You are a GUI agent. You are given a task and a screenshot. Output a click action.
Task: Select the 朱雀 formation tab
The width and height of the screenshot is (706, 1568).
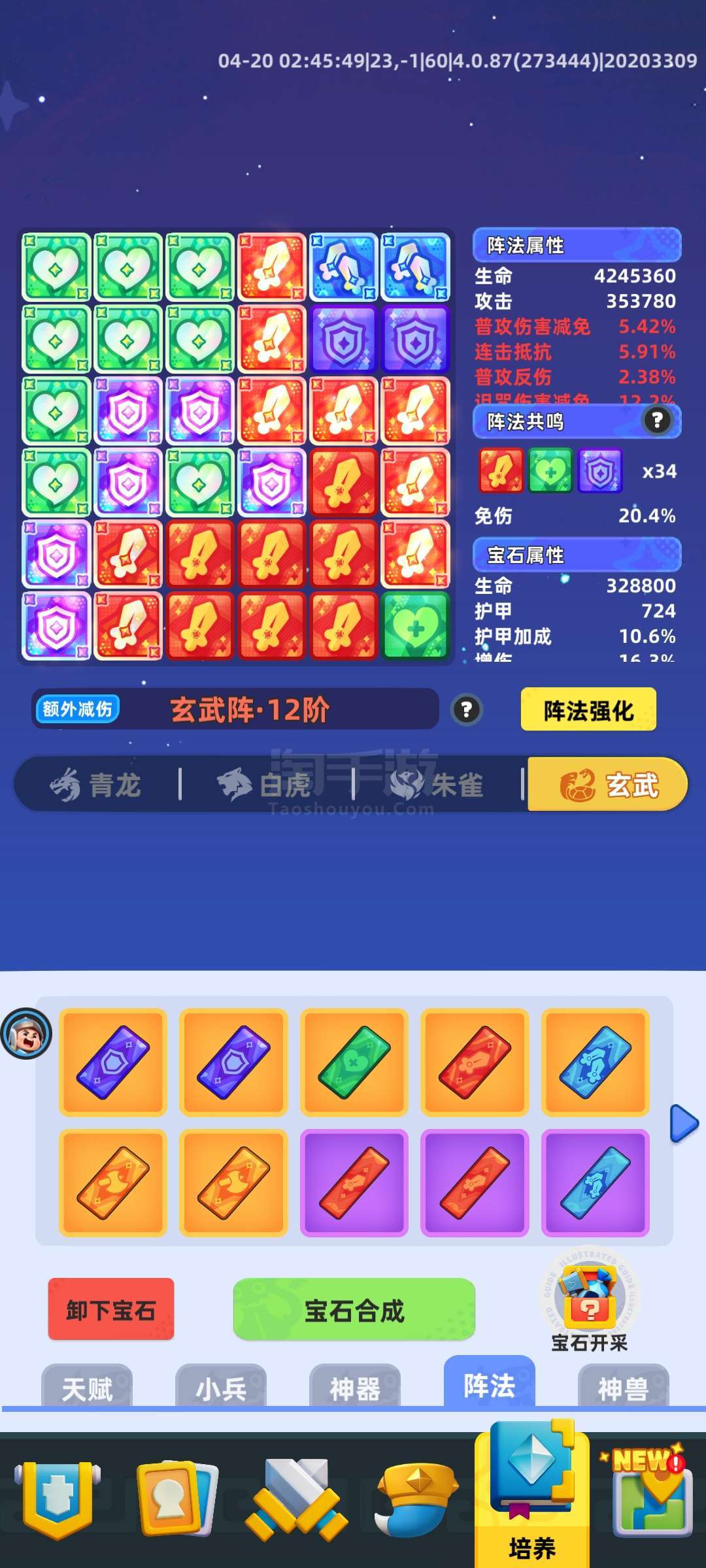[x=437, y=785]
